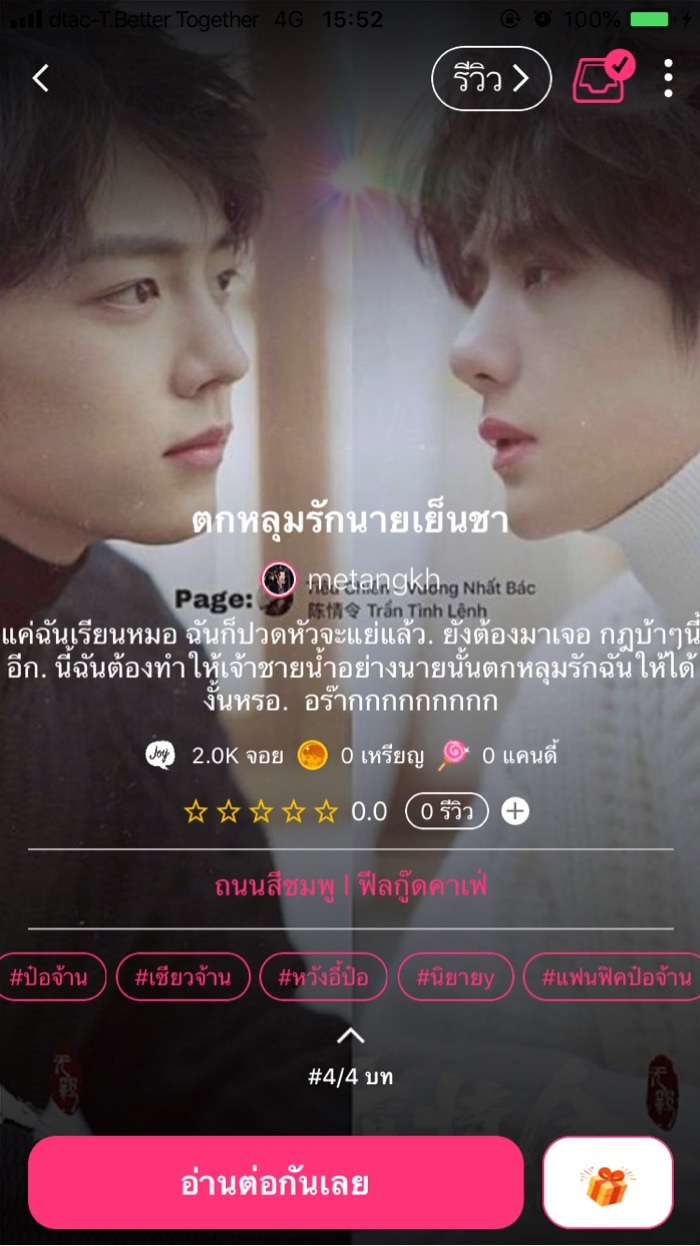Tap อ่านต่อกันเลย to continue reading
Screen dimensions: 700x1246
pos(275,1183)
